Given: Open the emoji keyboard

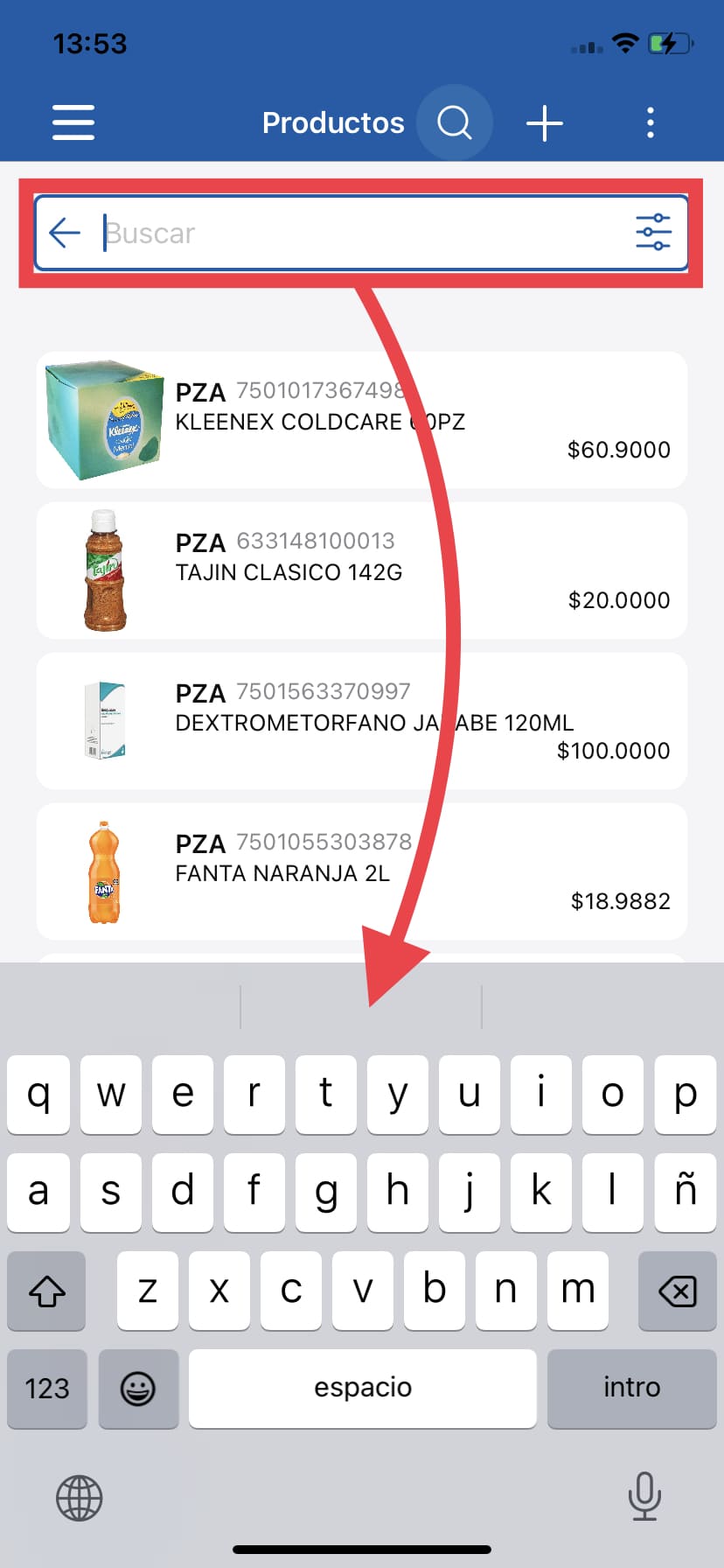Looking at the screenshot, I should coord(139,1389).
